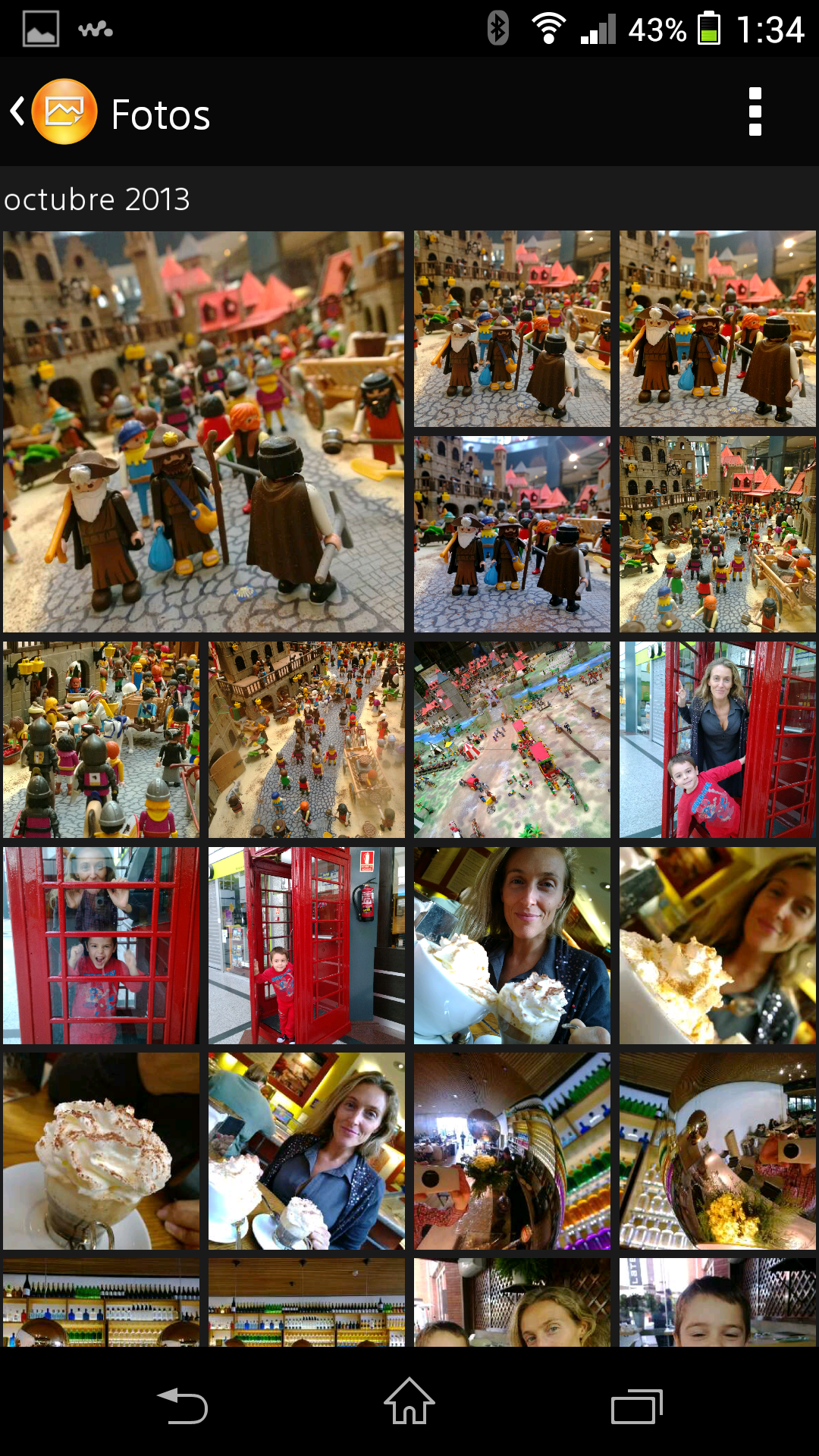Viewport: 819px width, 1456px height.
Task: Open the large Playmobil village photo
Action: point(203,431)
